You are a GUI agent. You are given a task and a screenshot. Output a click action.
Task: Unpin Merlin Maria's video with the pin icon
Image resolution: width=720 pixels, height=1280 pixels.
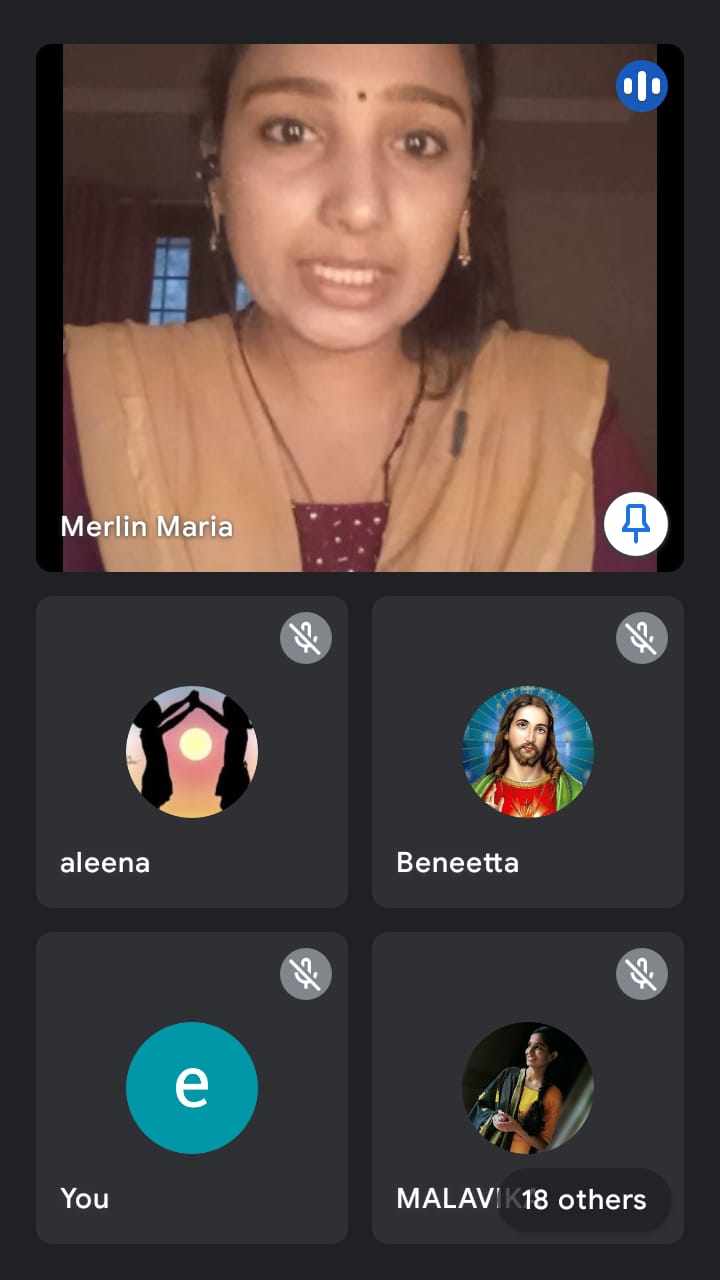(x=636, y=524)
